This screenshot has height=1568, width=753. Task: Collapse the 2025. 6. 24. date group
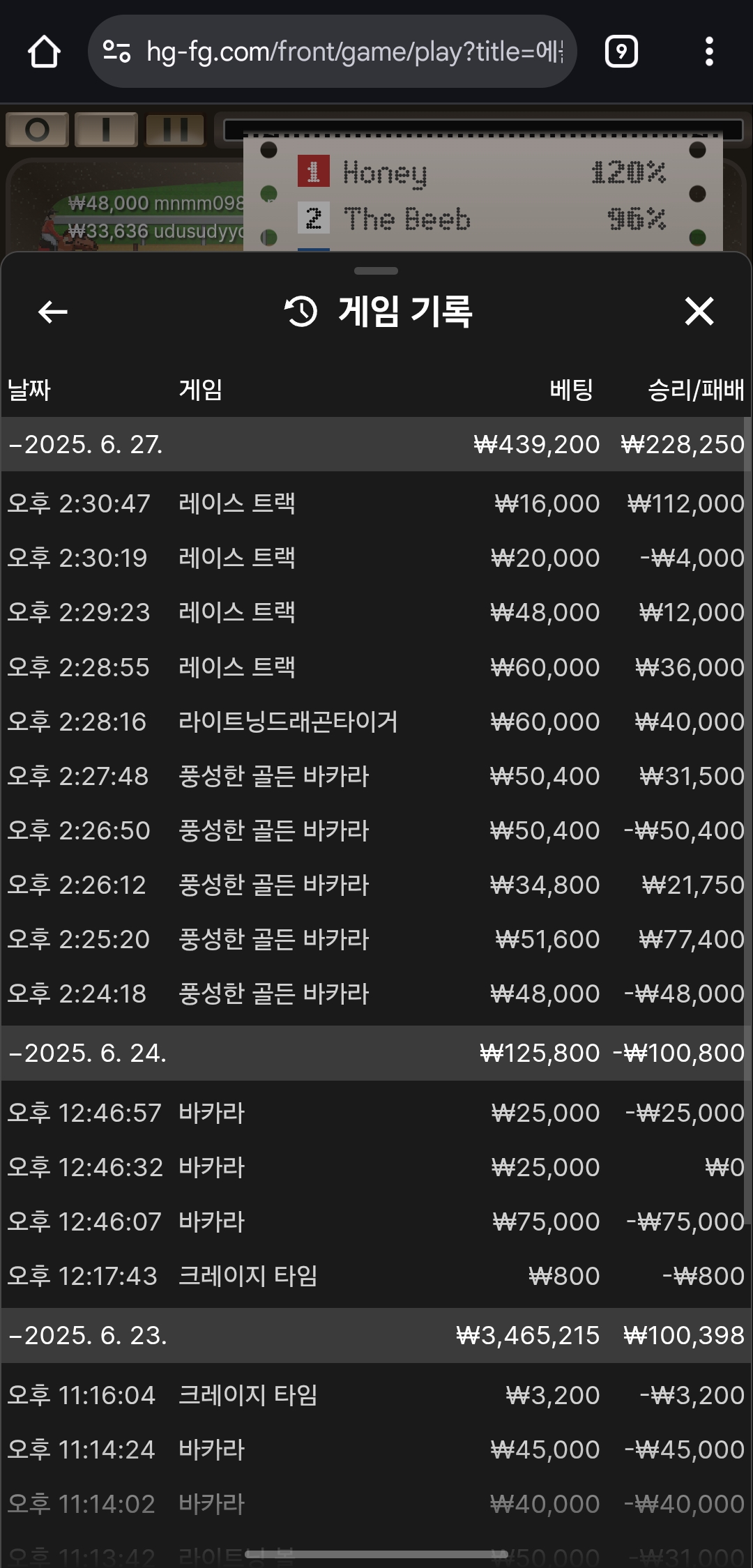click(x=376, y=1053)
